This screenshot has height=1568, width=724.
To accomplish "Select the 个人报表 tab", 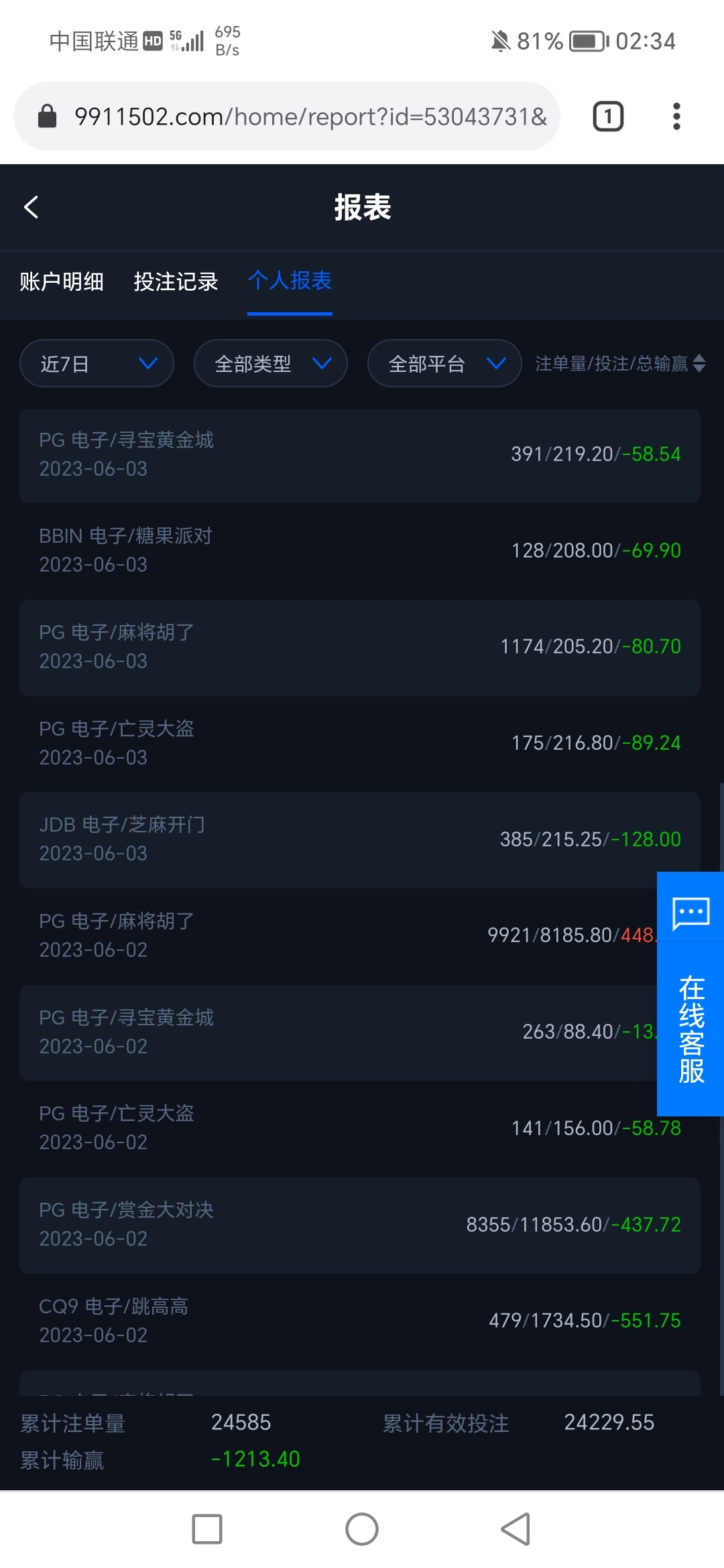I will tap(290, 281).
